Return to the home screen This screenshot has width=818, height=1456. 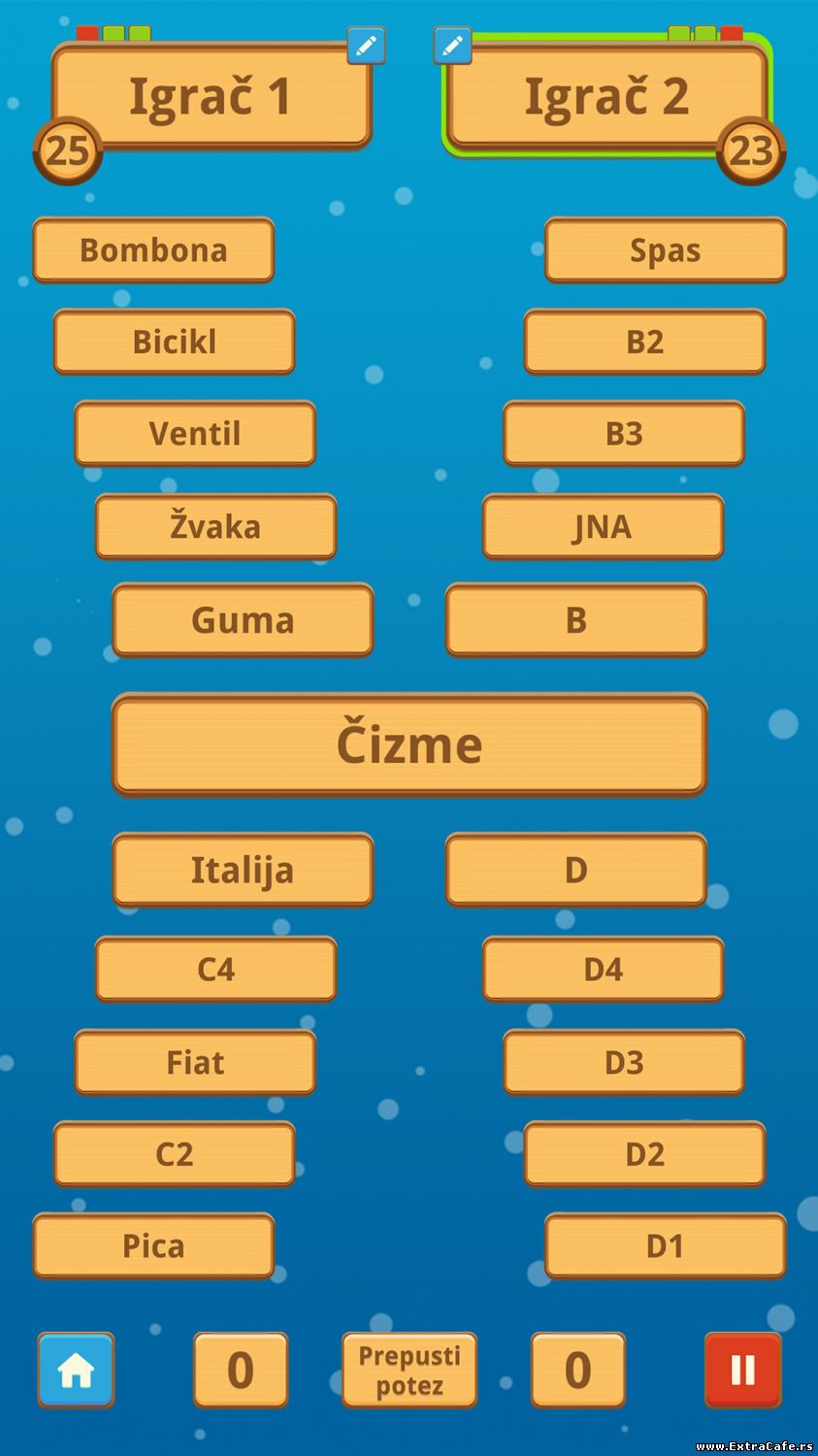(x=76, y=1370)
